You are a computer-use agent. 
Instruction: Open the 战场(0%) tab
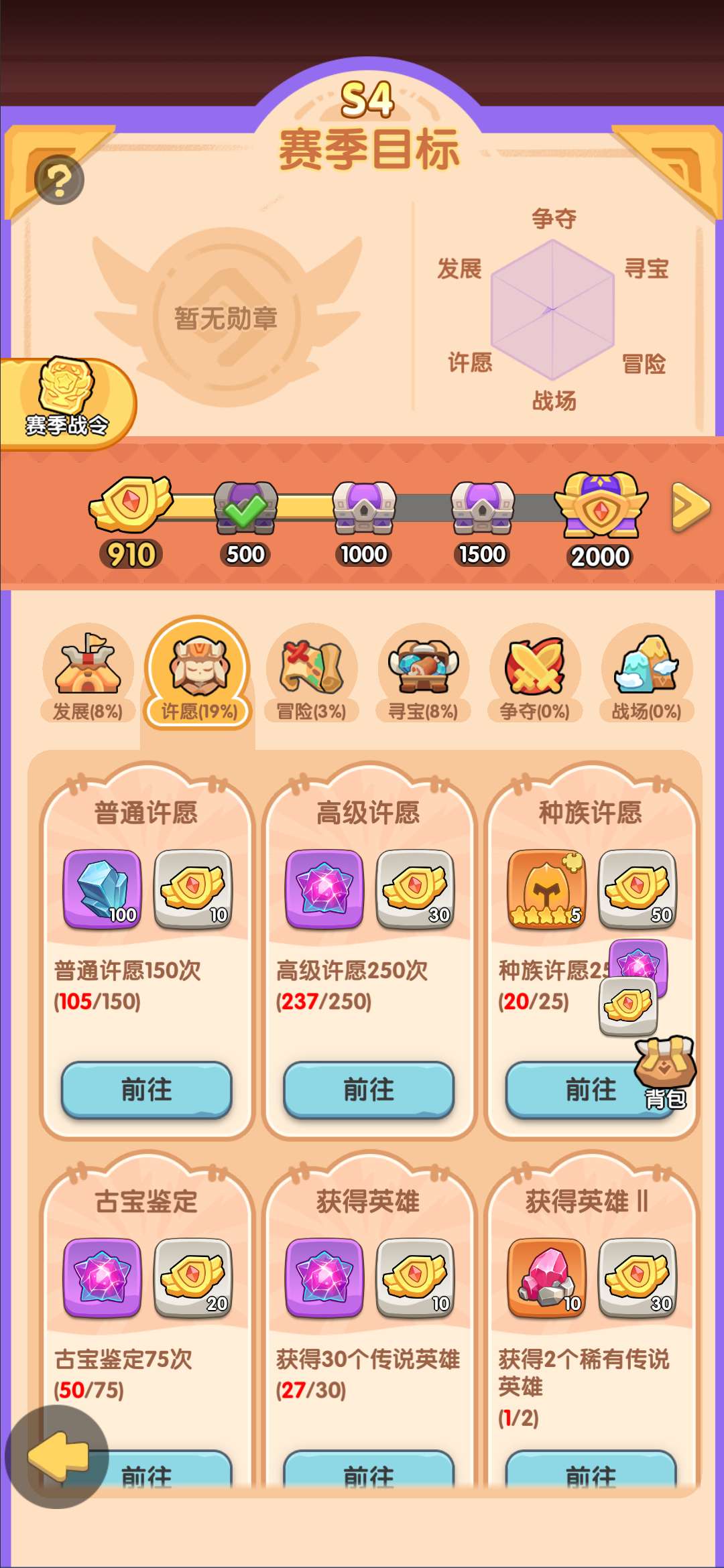click(x=646, y=672)
